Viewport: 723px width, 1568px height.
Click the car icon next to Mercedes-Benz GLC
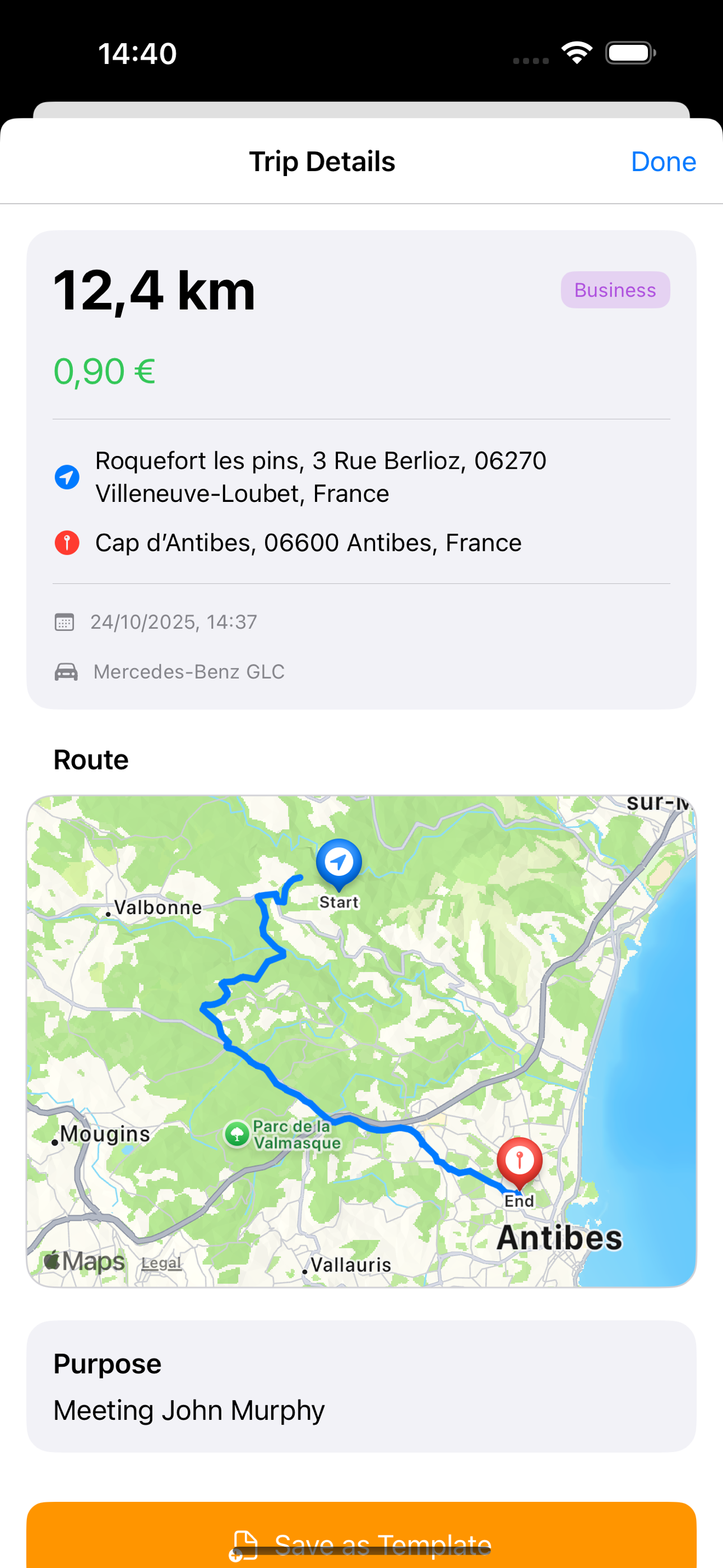click(x=65, y=671)
